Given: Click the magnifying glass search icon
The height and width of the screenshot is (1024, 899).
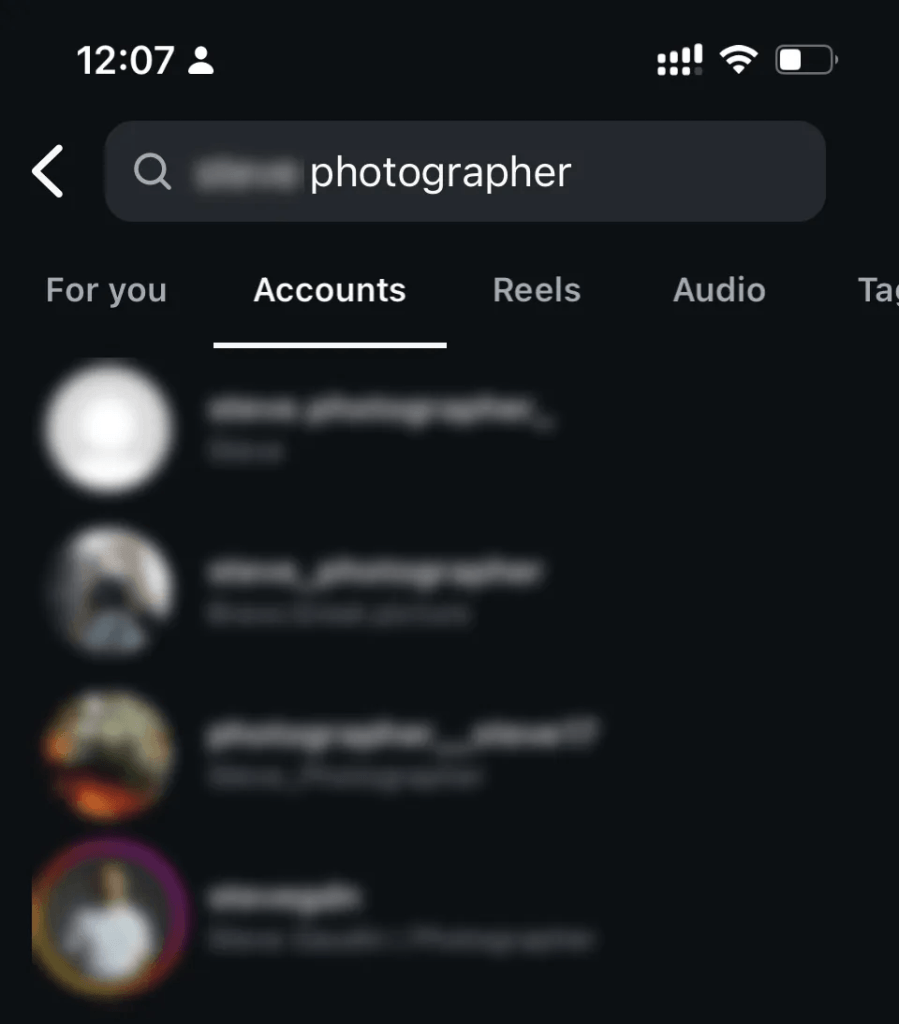Looking at the screenshot, I should tap(152, 172).
